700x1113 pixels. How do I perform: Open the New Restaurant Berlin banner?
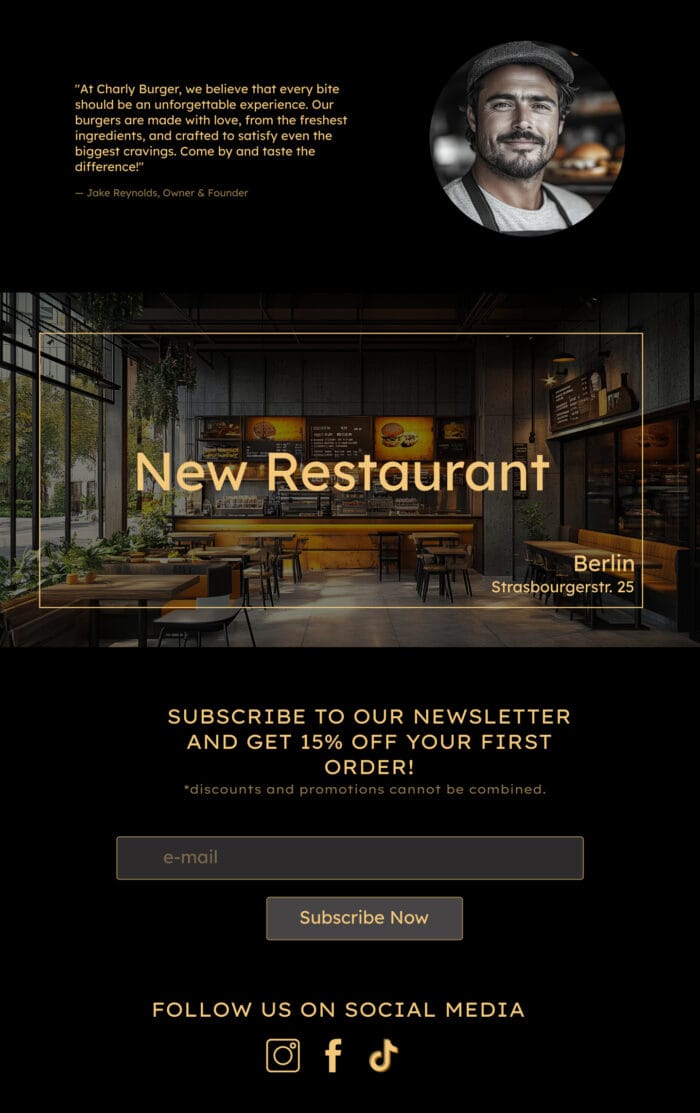point(340,470)
